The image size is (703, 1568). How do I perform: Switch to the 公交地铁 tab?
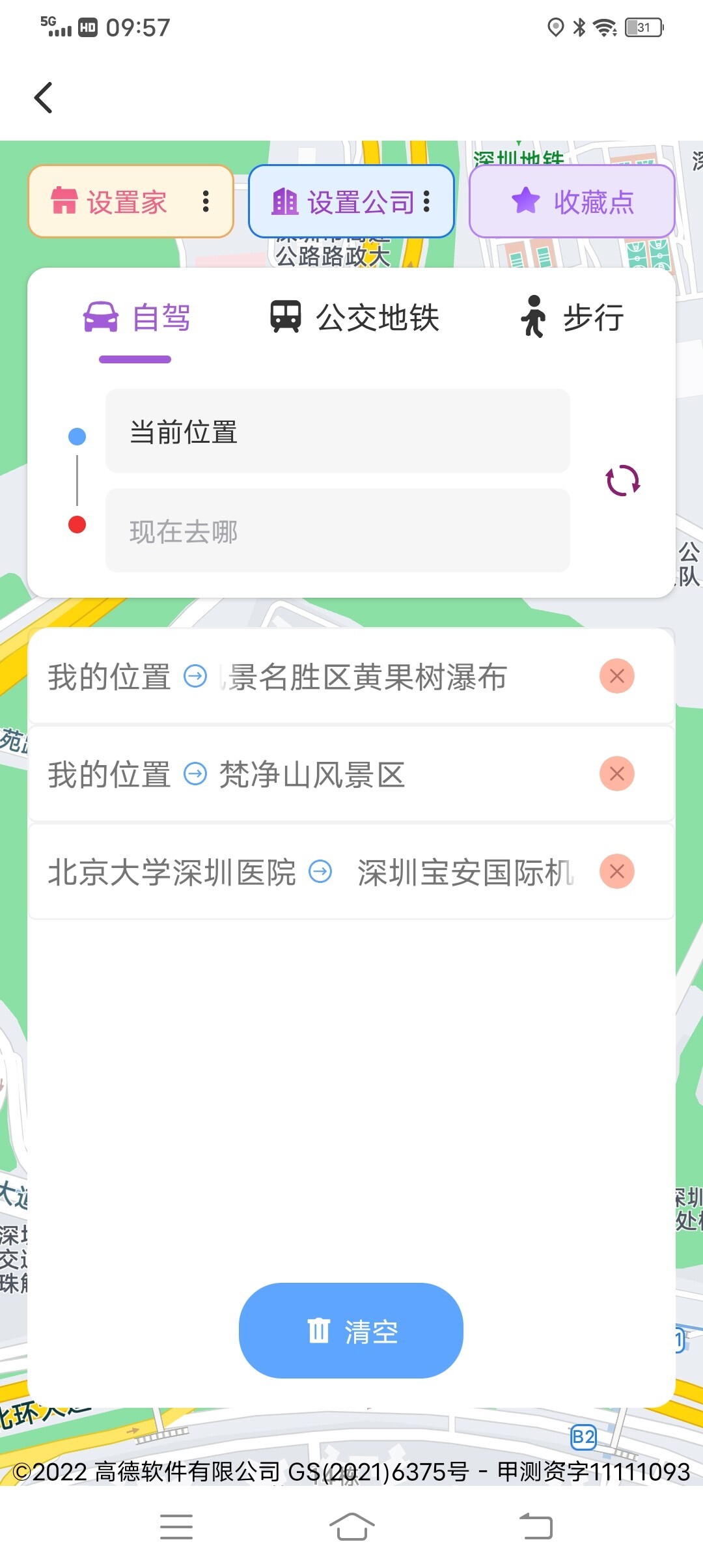click(378, 317)
